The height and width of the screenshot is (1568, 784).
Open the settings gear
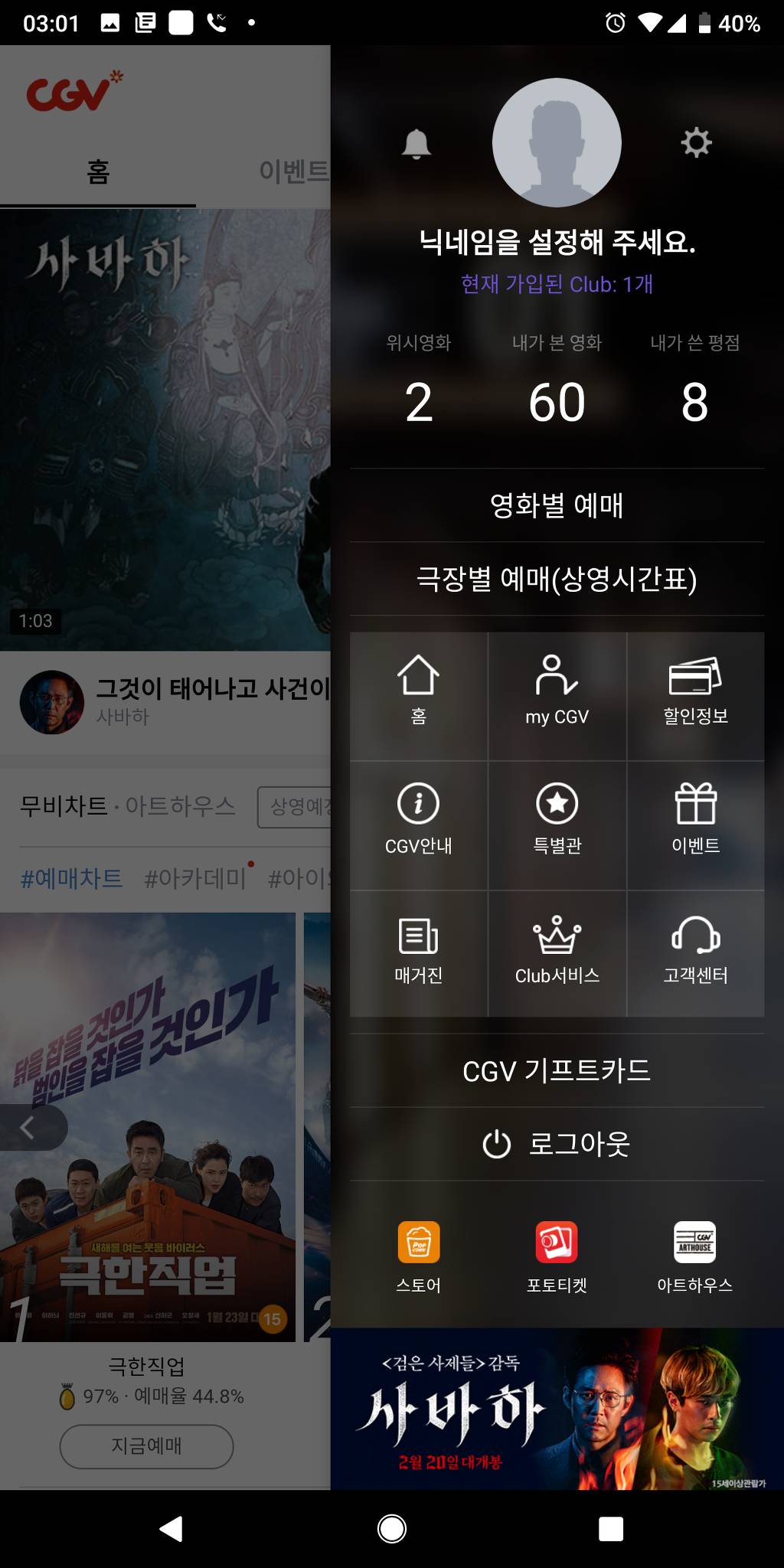(695, 142)
